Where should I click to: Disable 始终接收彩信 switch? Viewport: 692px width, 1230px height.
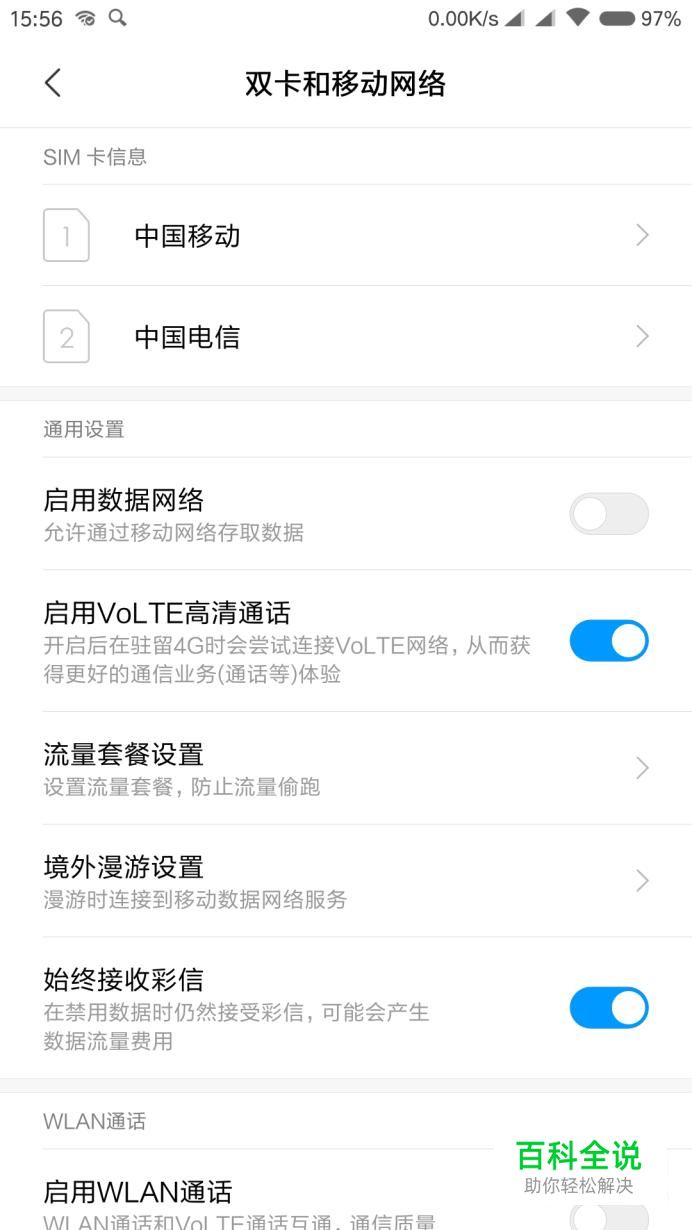(608, 1008)
